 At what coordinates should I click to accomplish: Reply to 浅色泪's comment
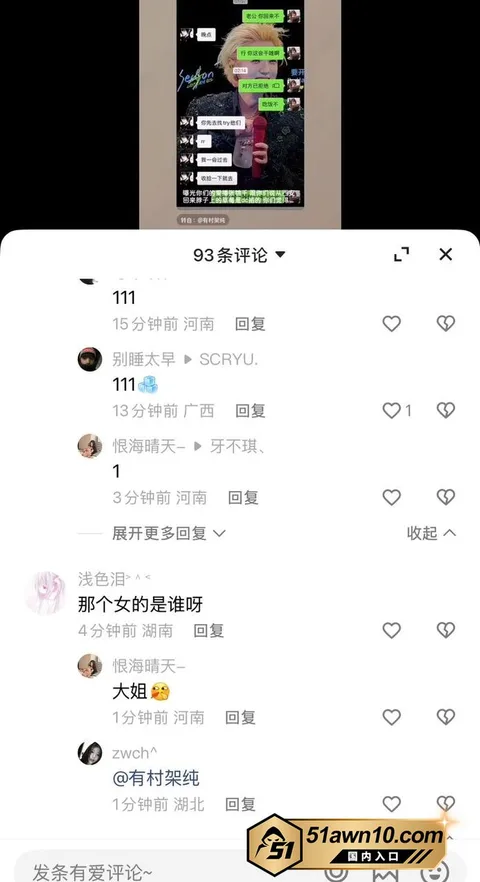[x=209, y=631]
